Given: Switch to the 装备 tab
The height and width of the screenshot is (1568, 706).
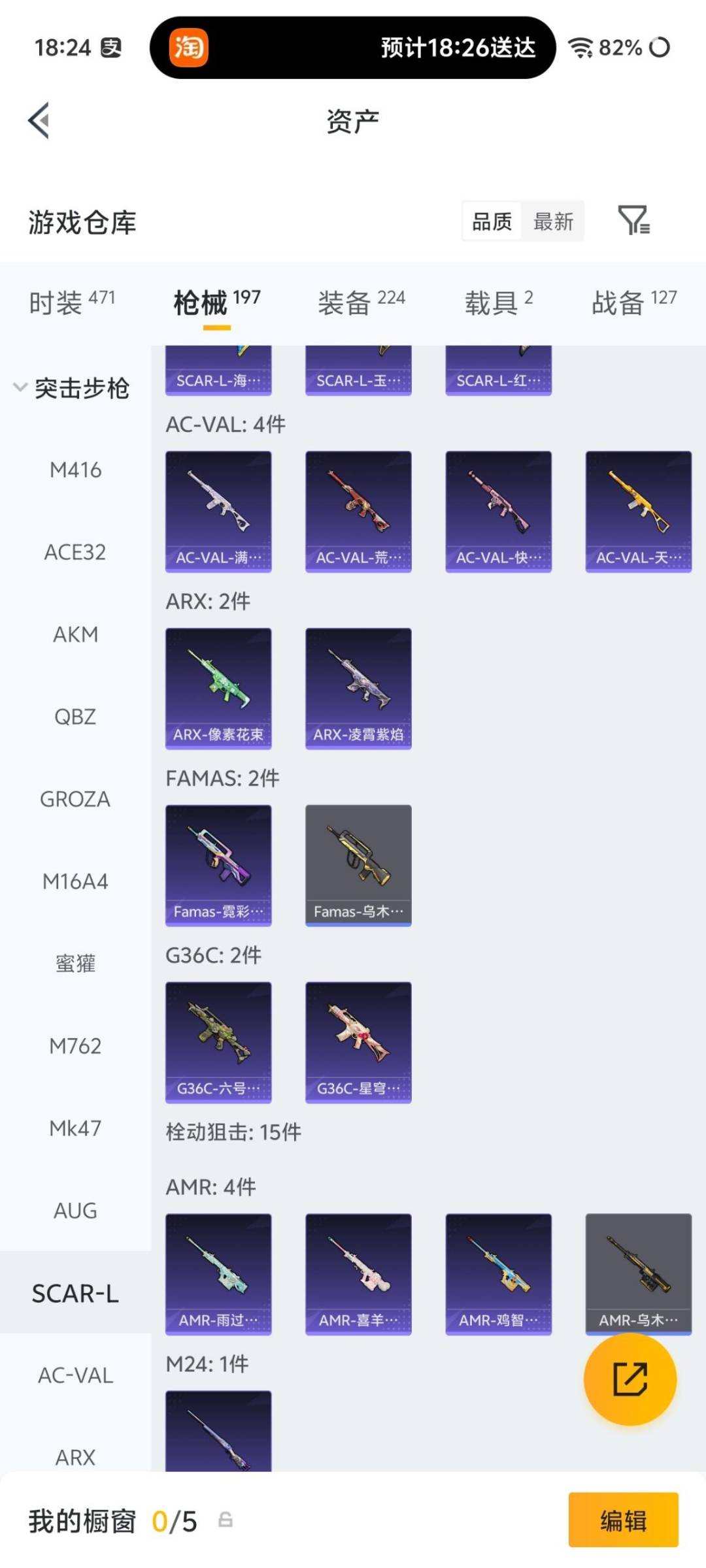Looking at the screenshot, I should 361,302.
